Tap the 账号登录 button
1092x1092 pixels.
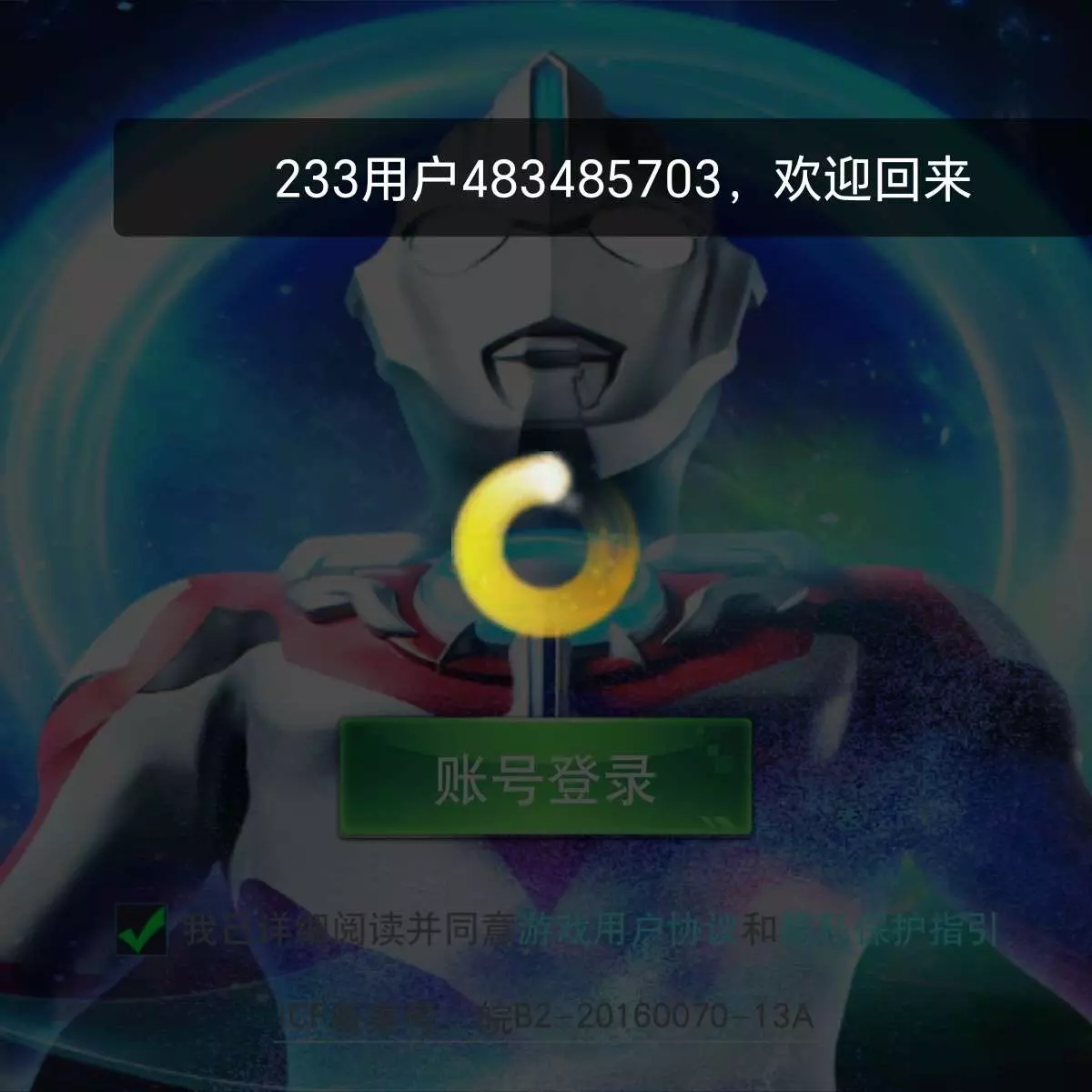pyautogui.click(x=544, y=779)
